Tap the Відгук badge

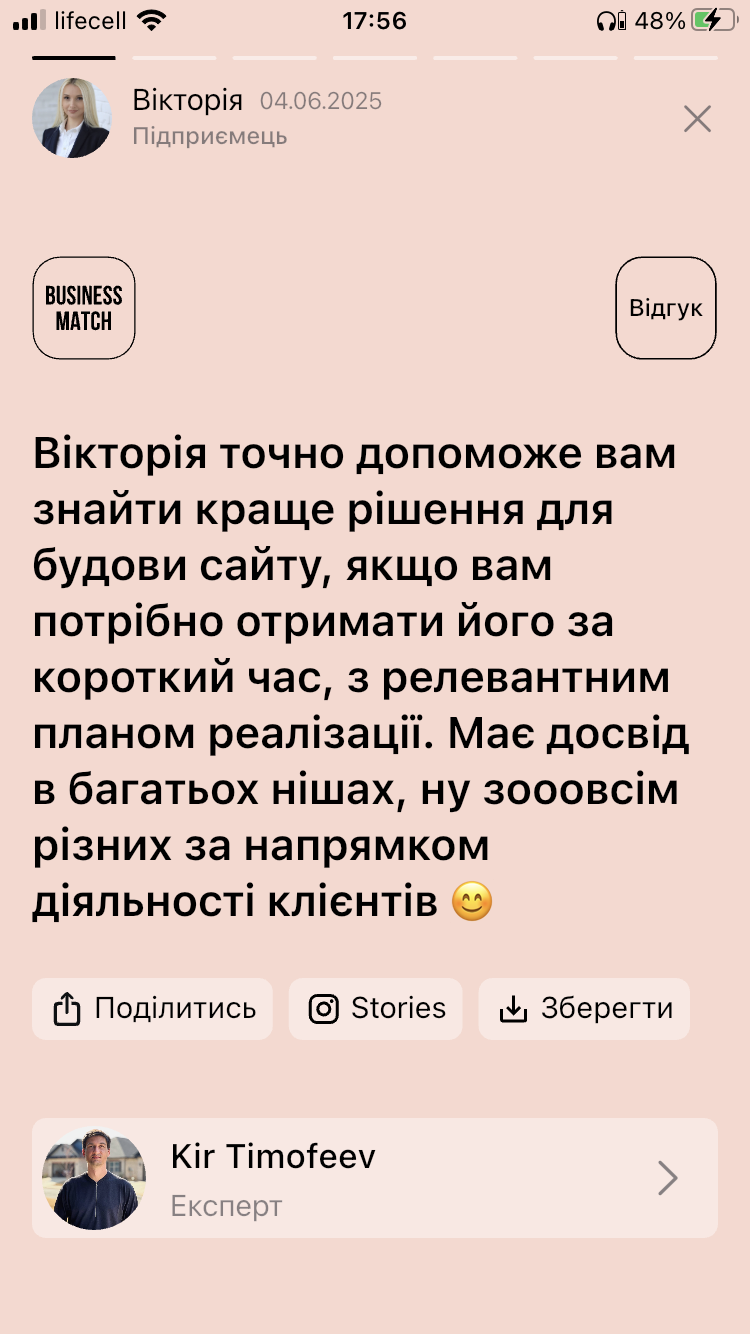coord(666,308)
